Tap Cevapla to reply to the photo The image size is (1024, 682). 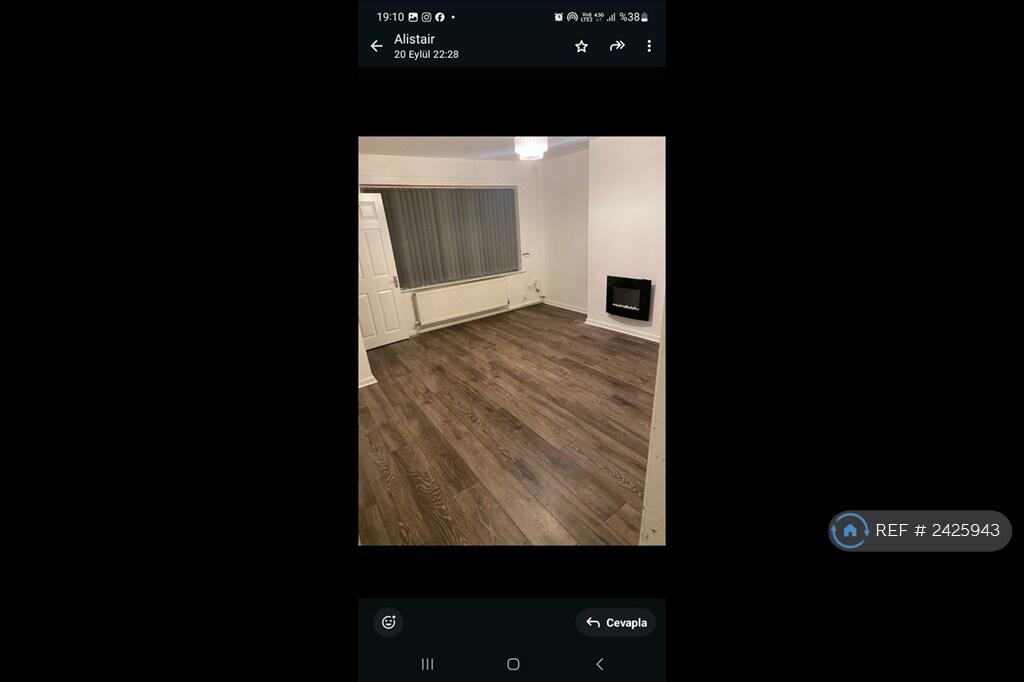pos(616,622)
